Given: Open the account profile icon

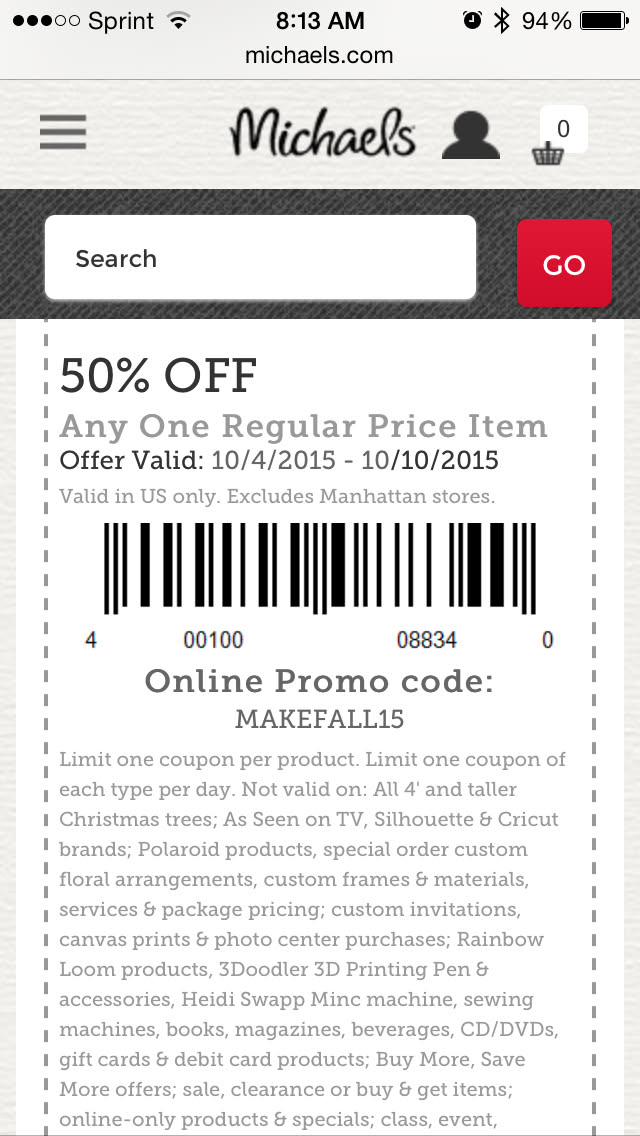Looking at the screenshot, I should (x=470, y=136).
